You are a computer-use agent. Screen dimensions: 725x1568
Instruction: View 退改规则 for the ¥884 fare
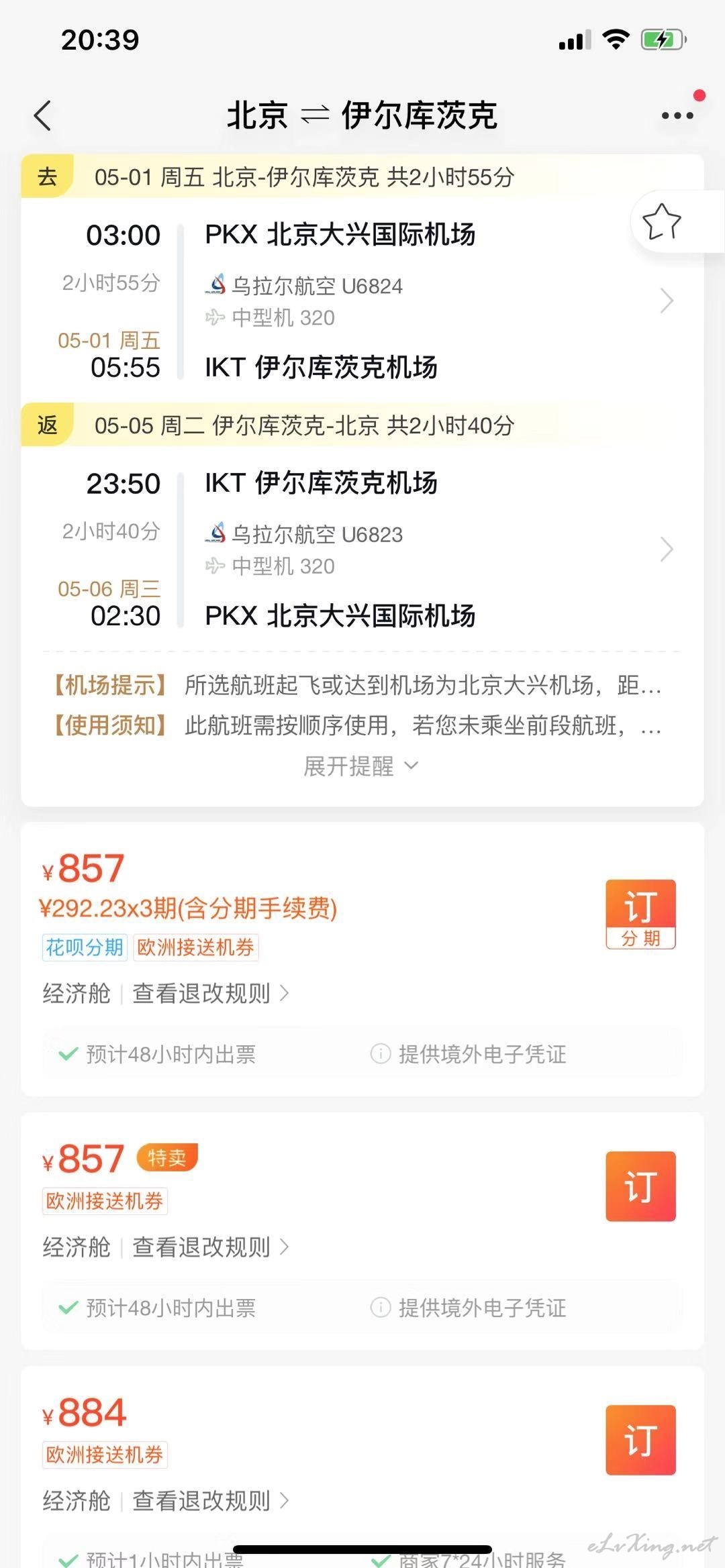pyautogui.click(x=211, y=1500)
